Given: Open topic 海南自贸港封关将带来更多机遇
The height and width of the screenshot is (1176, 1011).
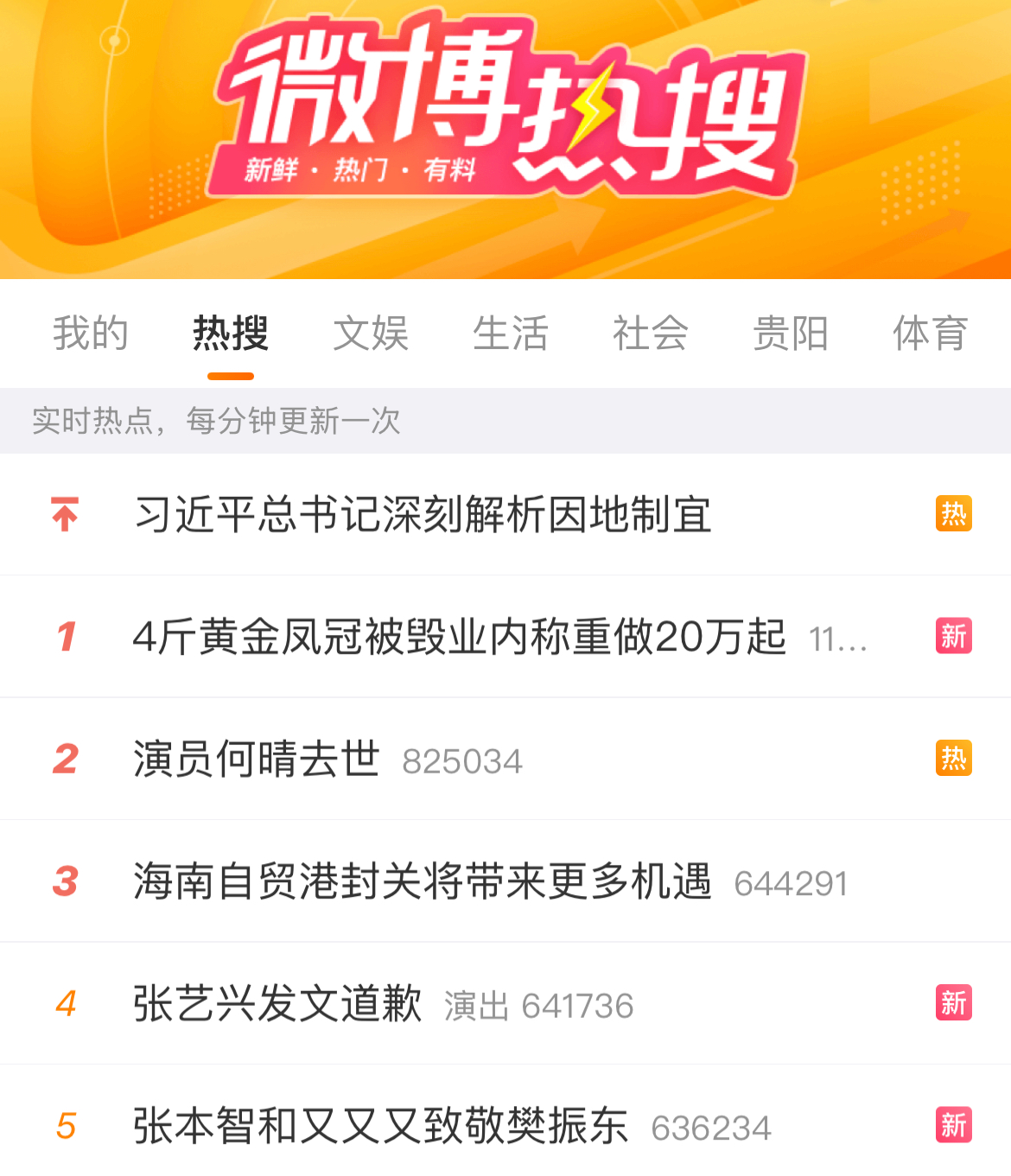Looking at the screenshot, I should 423,882.
